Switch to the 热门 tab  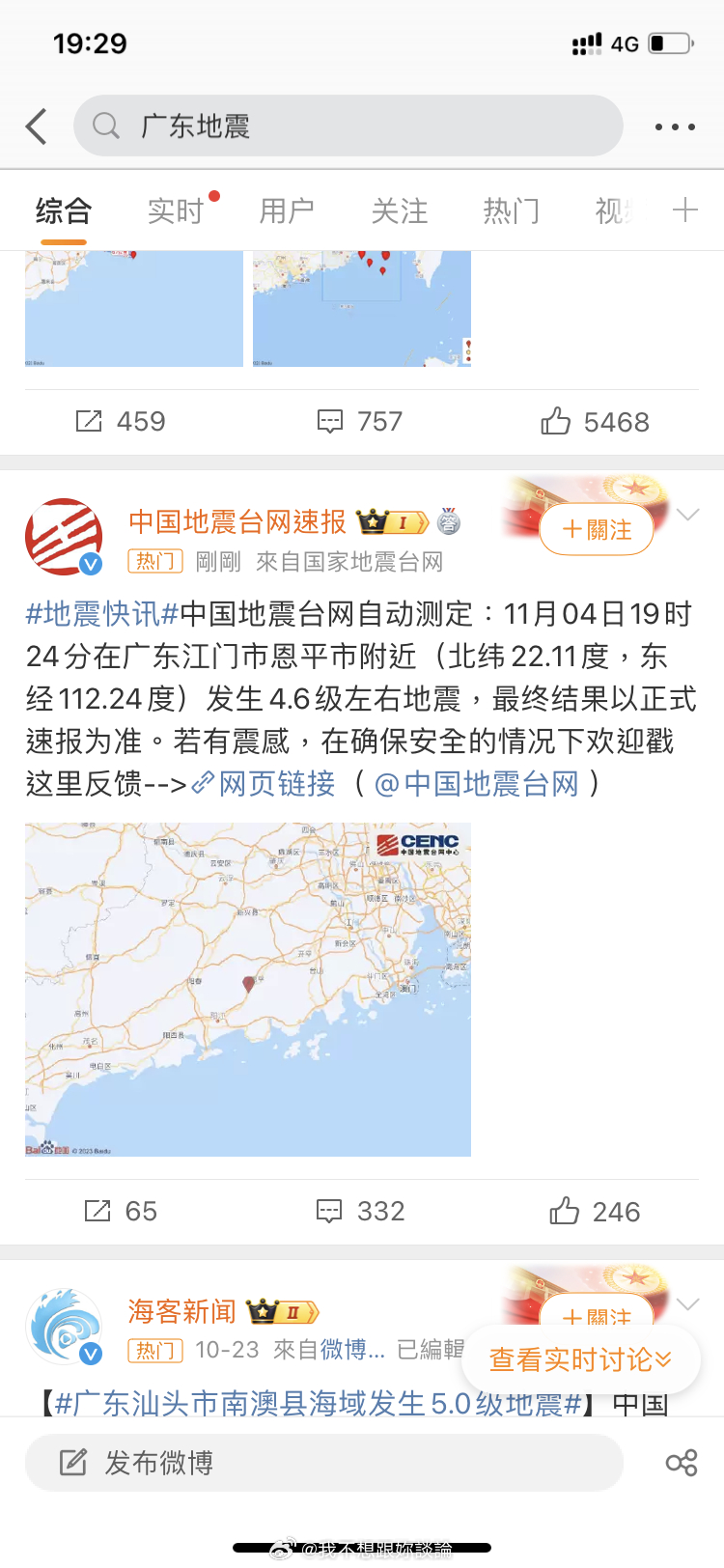click(511, 210)
